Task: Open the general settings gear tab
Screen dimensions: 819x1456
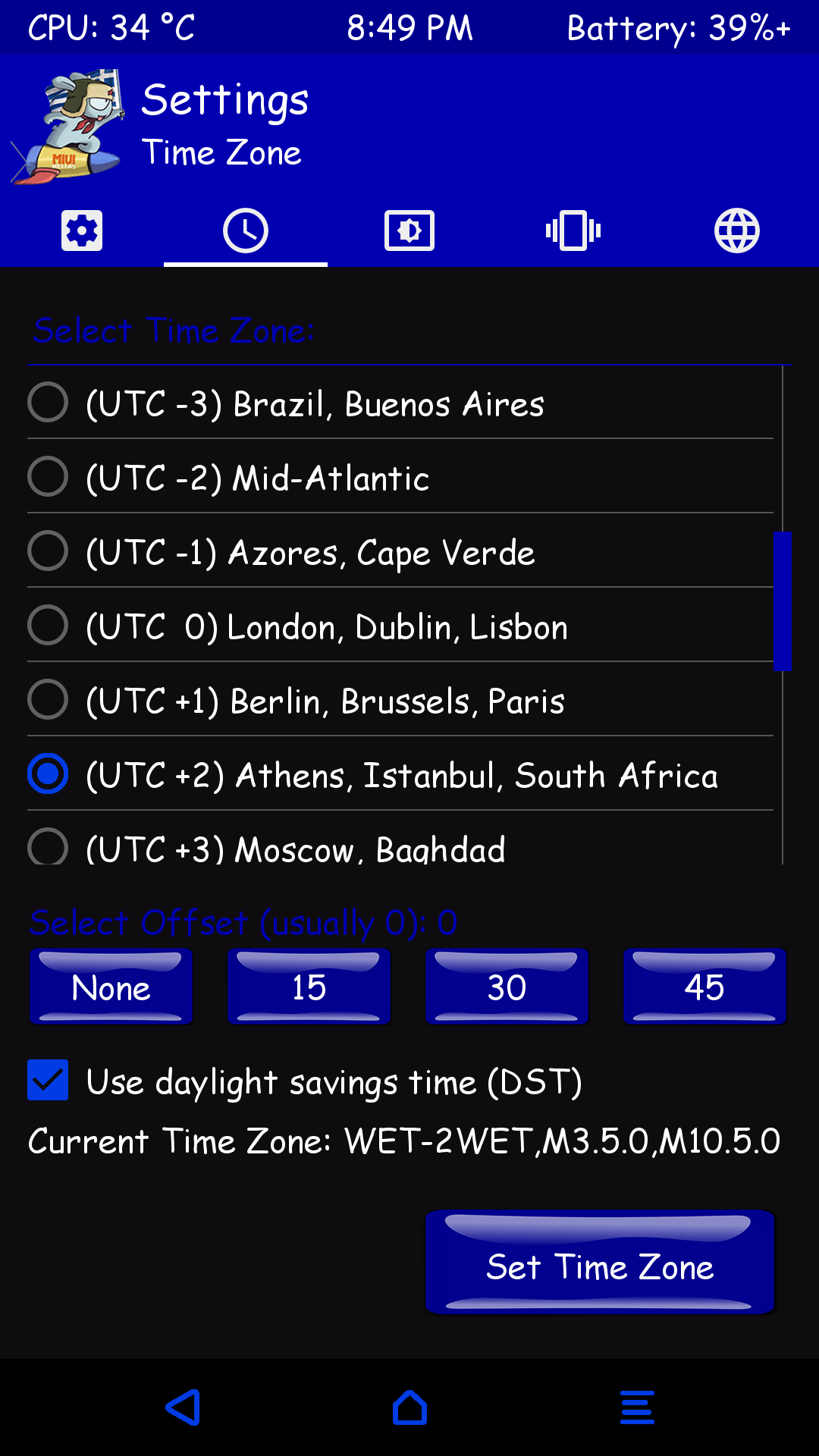Action: click(82, 231)
